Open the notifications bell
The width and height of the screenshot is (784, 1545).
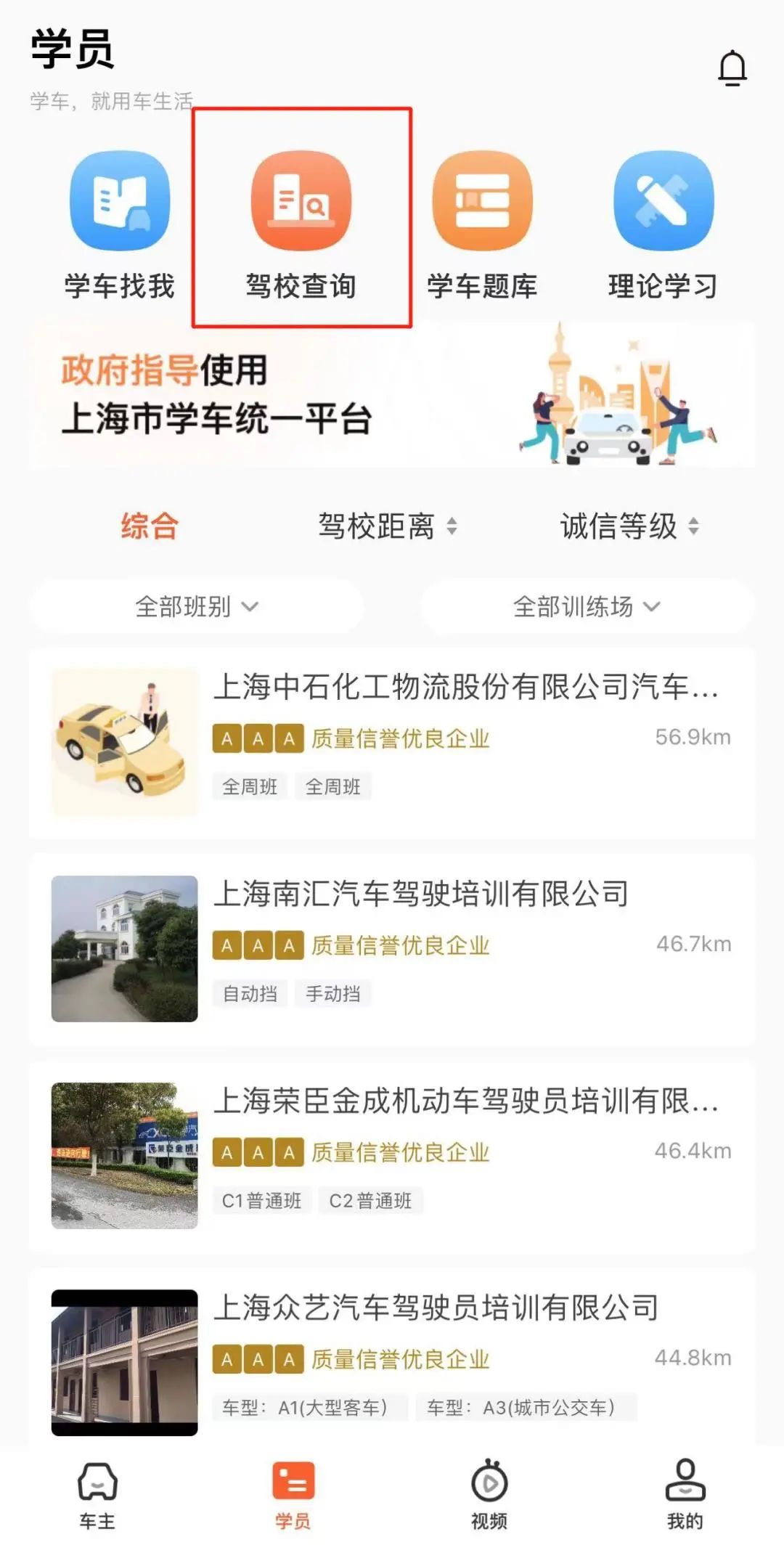click(x=732, y=68)
